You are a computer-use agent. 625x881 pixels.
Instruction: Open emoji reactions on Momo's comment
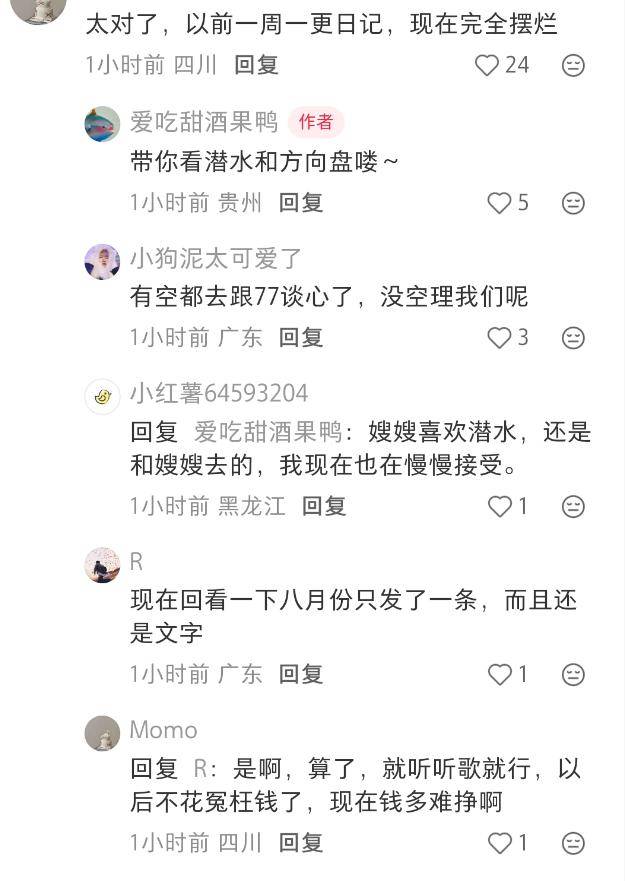[x=573, y=844]
